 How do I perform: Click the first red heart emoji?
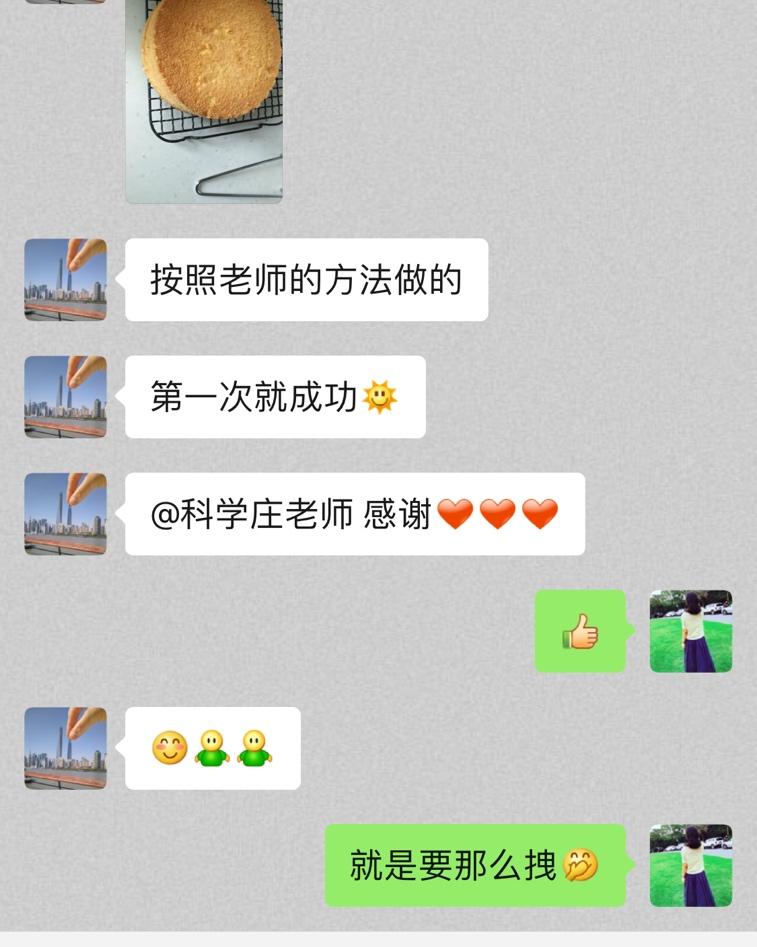(x=458, y=513)
